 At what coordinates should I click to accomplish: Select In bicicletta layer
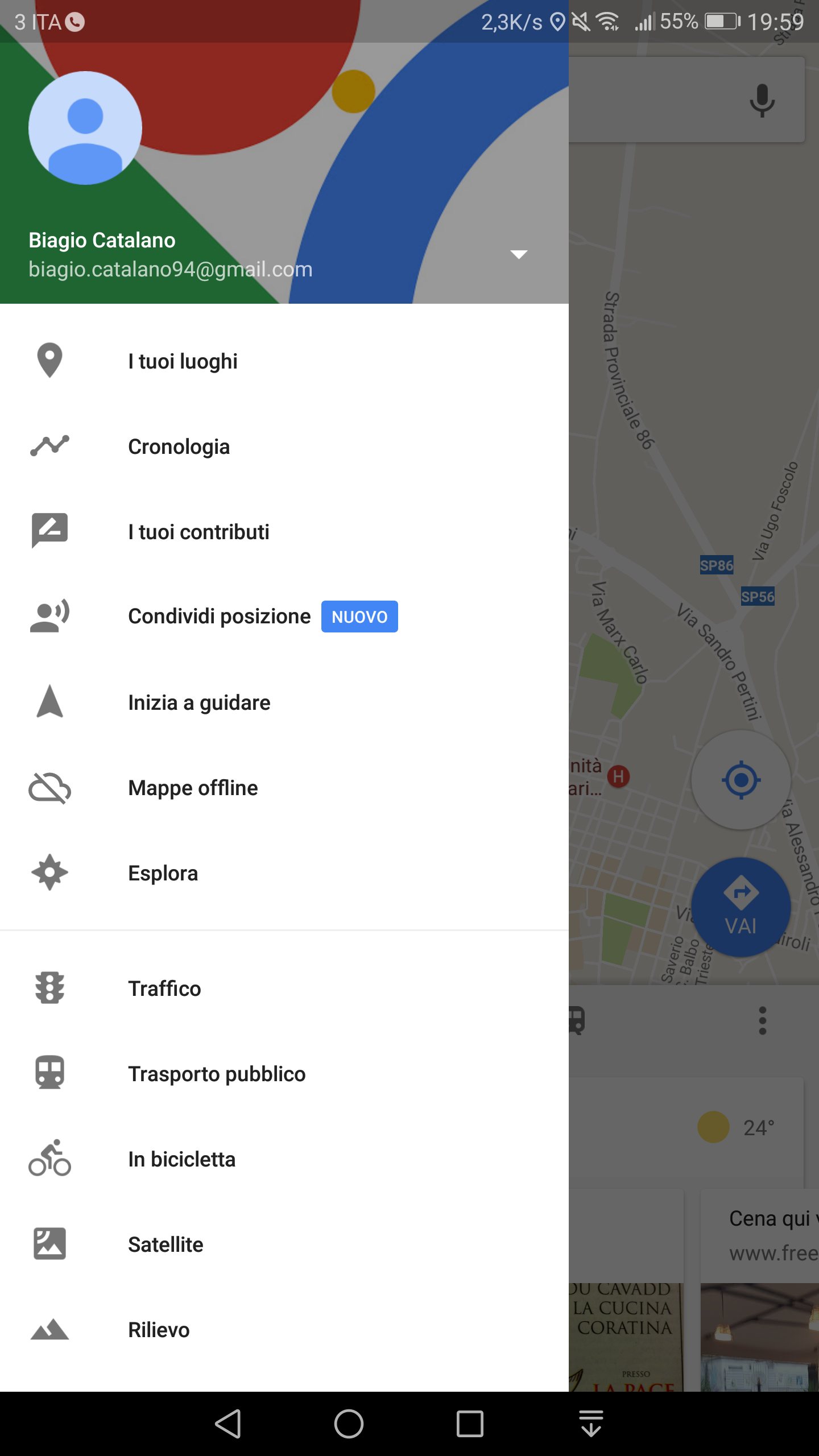coord(284,1159)
